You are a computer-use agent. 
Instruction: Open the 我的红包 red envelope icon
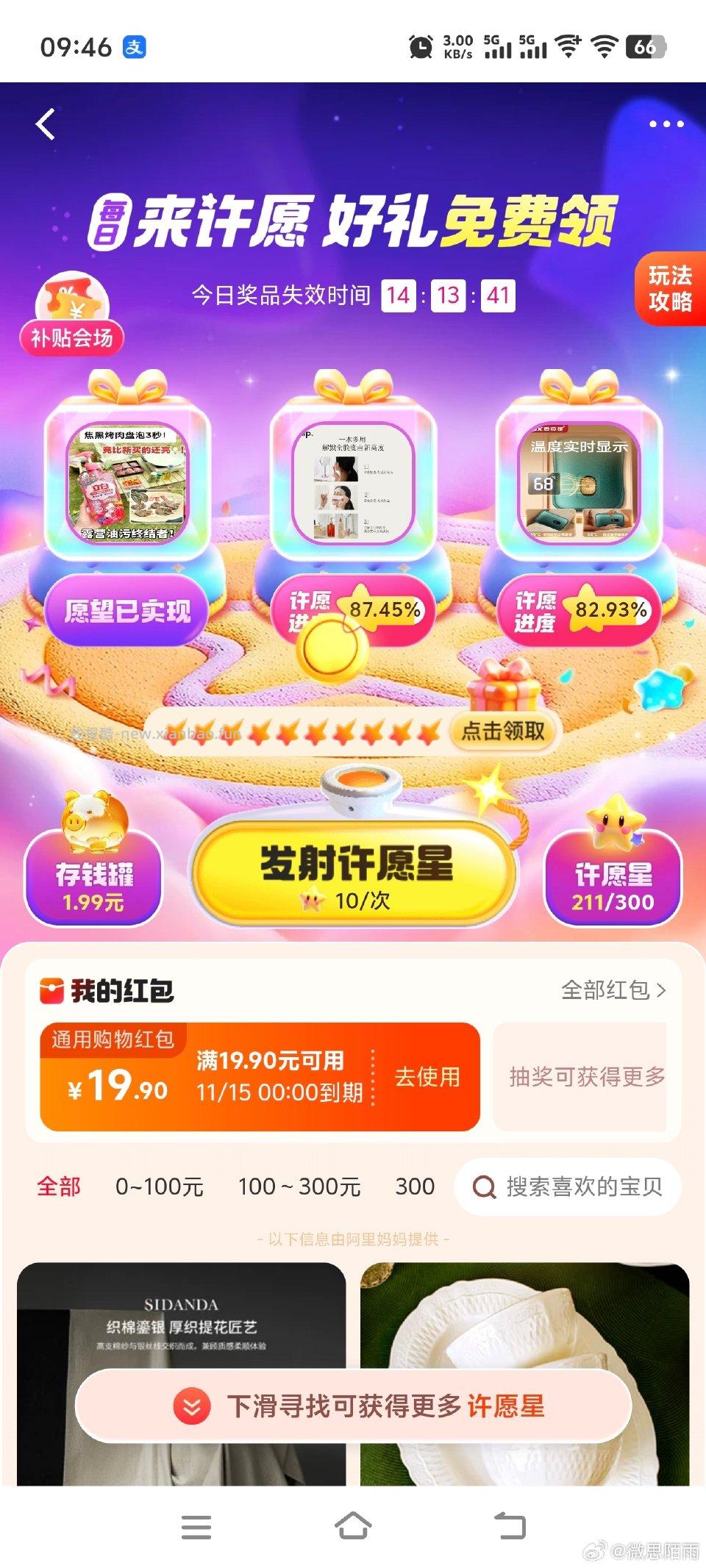tap(51, 989)
